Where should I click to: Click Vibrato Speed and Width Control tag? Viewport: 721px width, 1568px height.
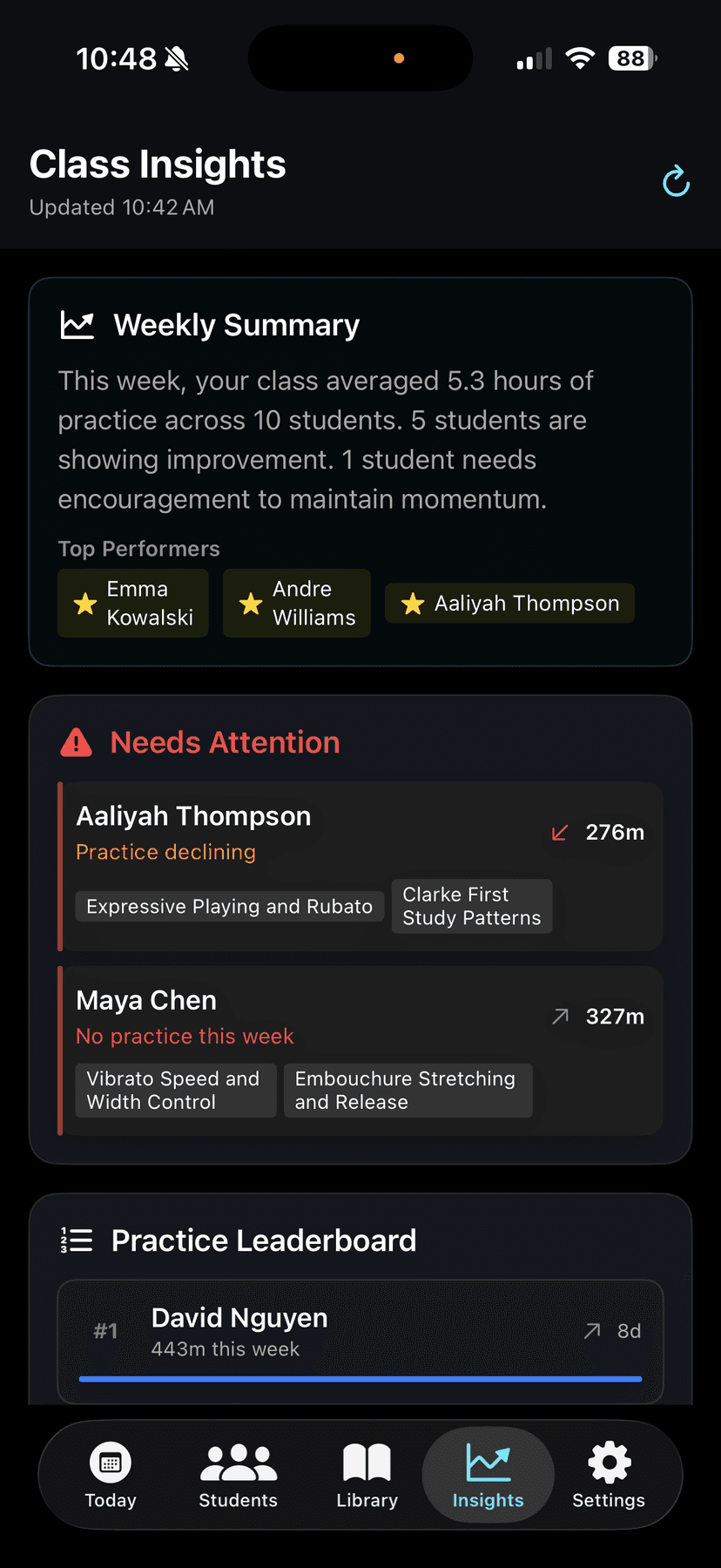click(175, 1090)
